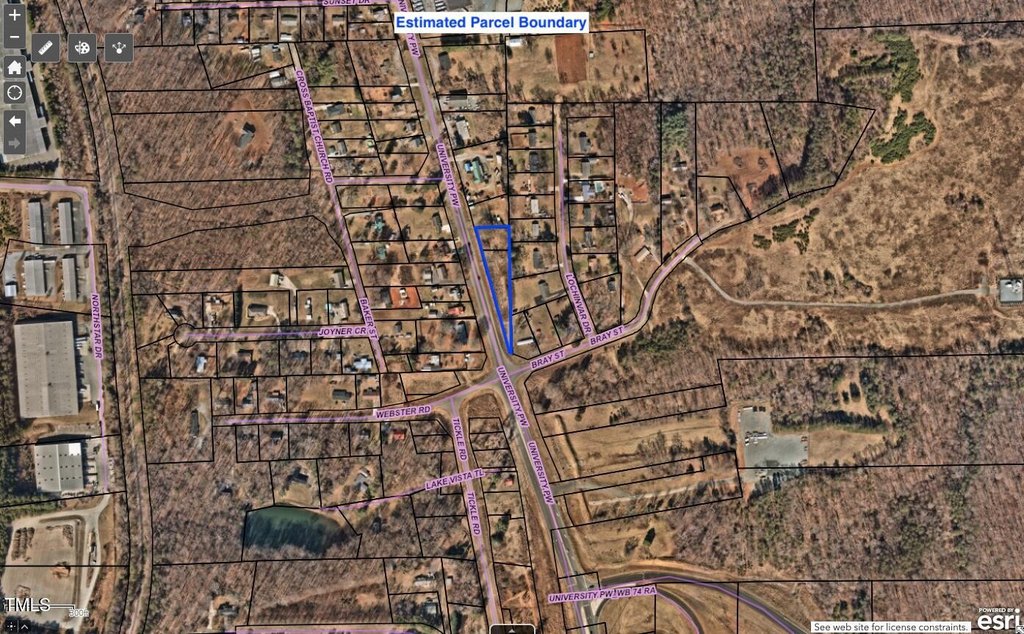The image size is (1024, 634).
Task: Zoom in on the map
Action: pos(14,16)
